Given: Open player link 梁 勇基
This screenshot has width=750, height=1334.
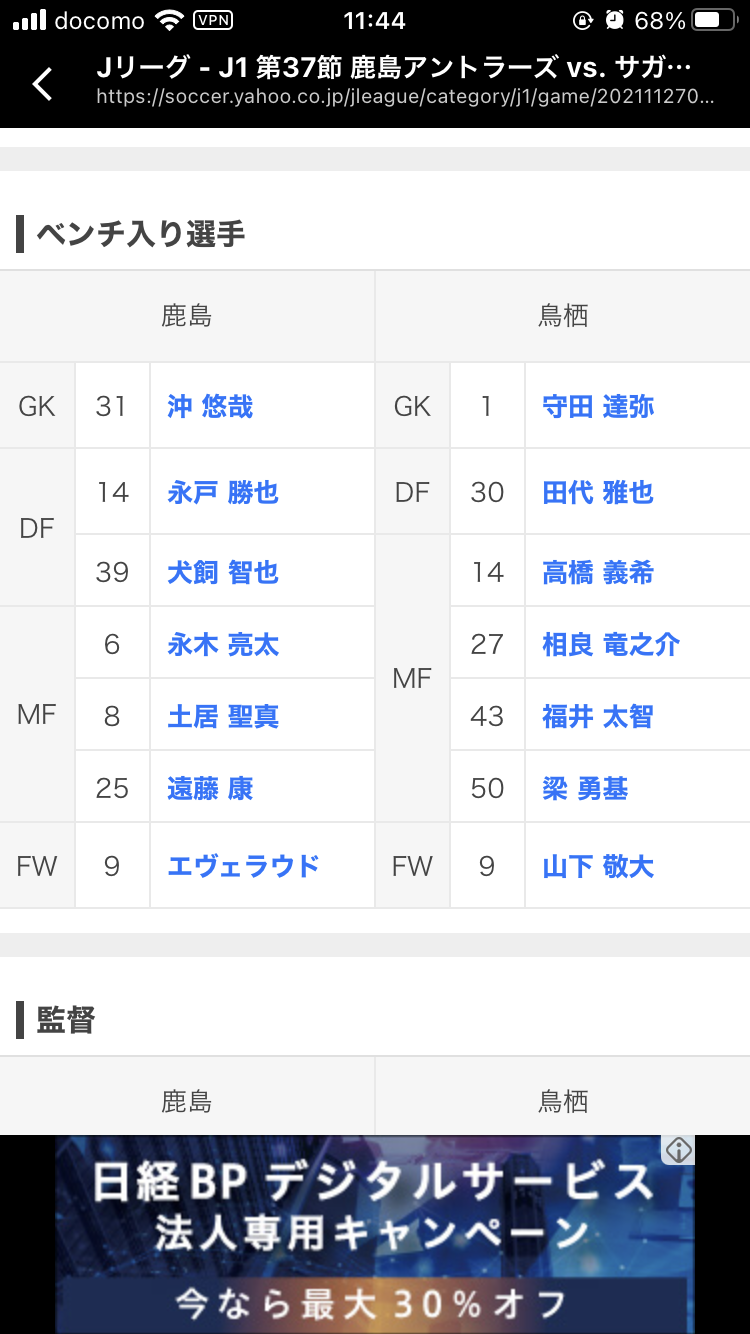Looking at the screenshot, I should click(585, 788).
